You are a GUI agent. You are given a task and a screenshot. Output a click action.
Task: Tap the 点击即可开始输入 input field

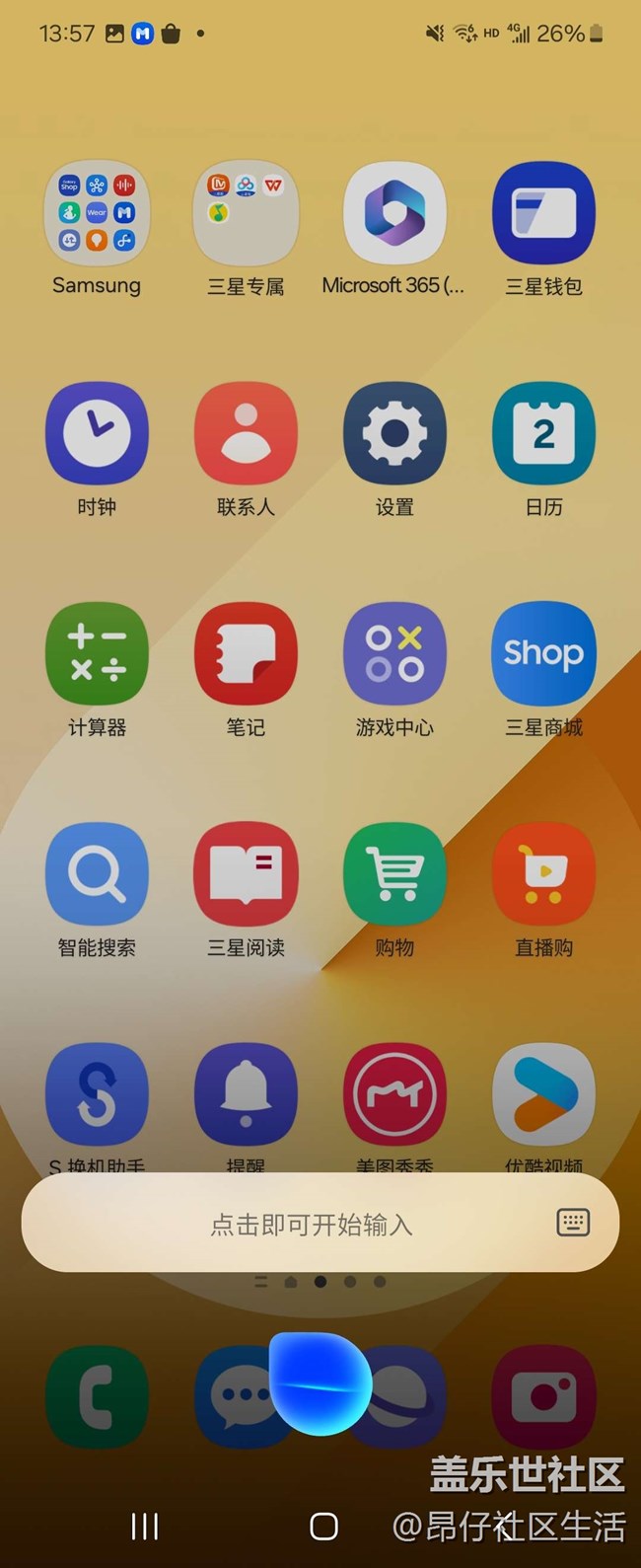pos(311,1225)
